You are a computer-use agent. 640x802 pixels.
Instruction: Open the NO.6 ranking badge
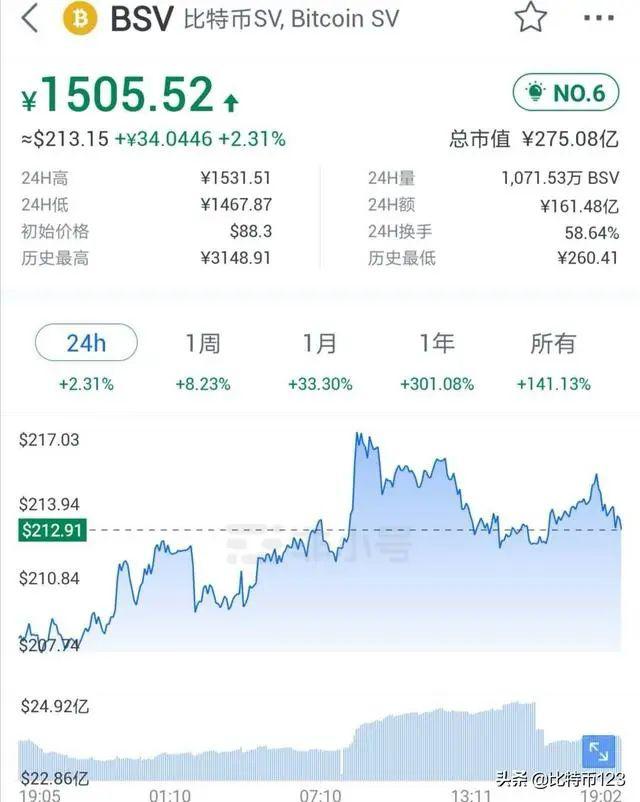pyautogui.click(x=566, y=93)
